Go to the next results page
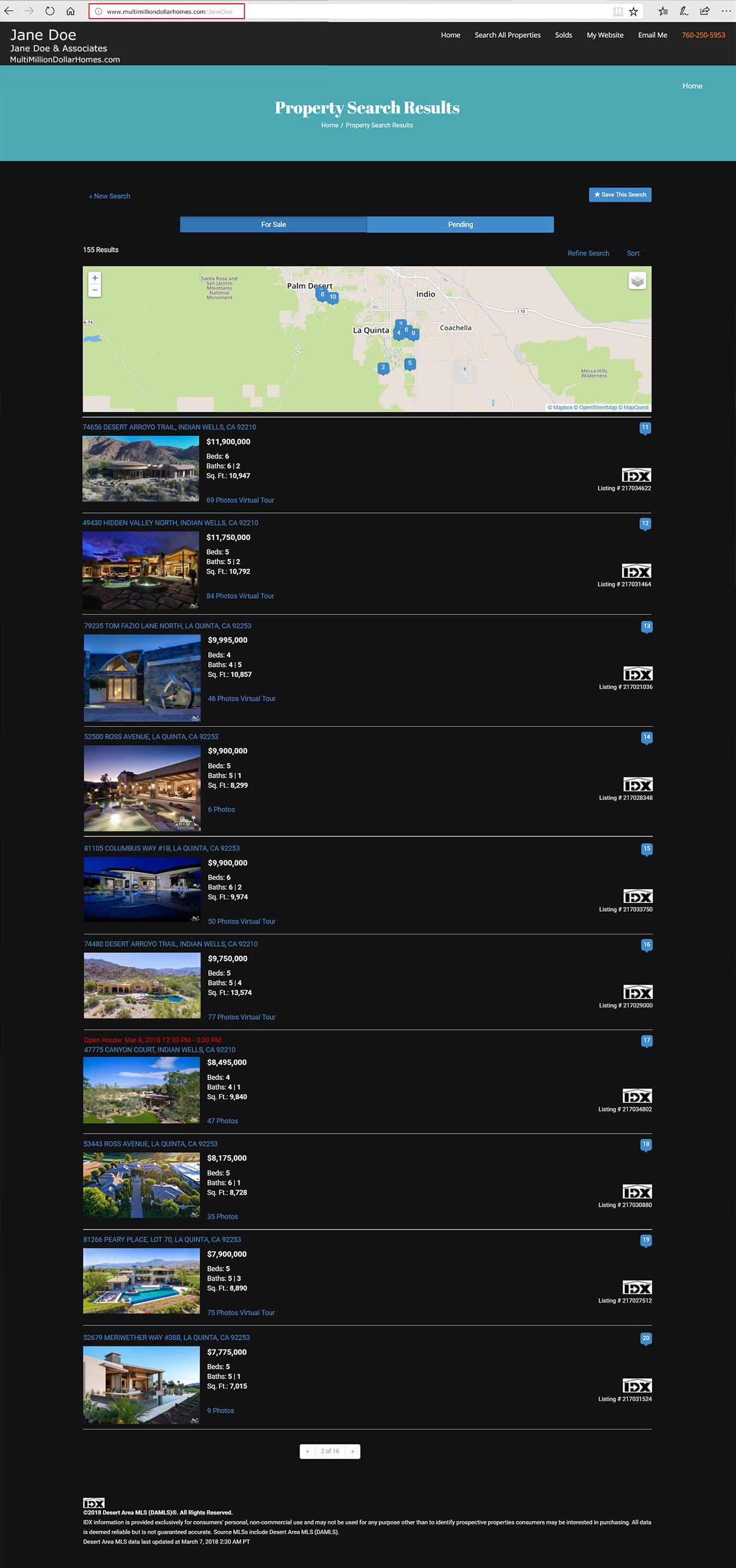Viewport: 736px width, 1568px height. pos(353,1452)
